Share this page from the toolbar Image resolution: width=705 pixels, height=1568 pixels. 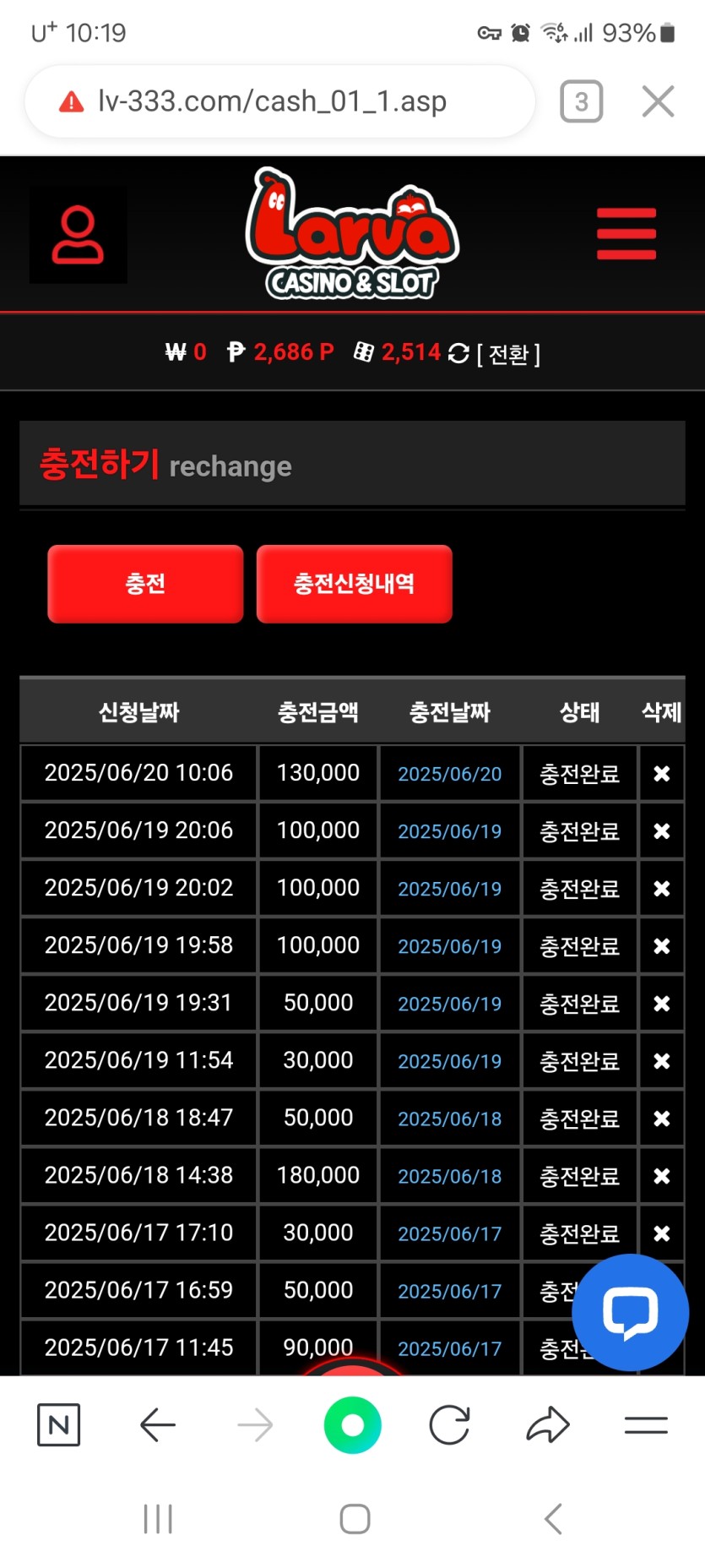tap(548, 1426)
